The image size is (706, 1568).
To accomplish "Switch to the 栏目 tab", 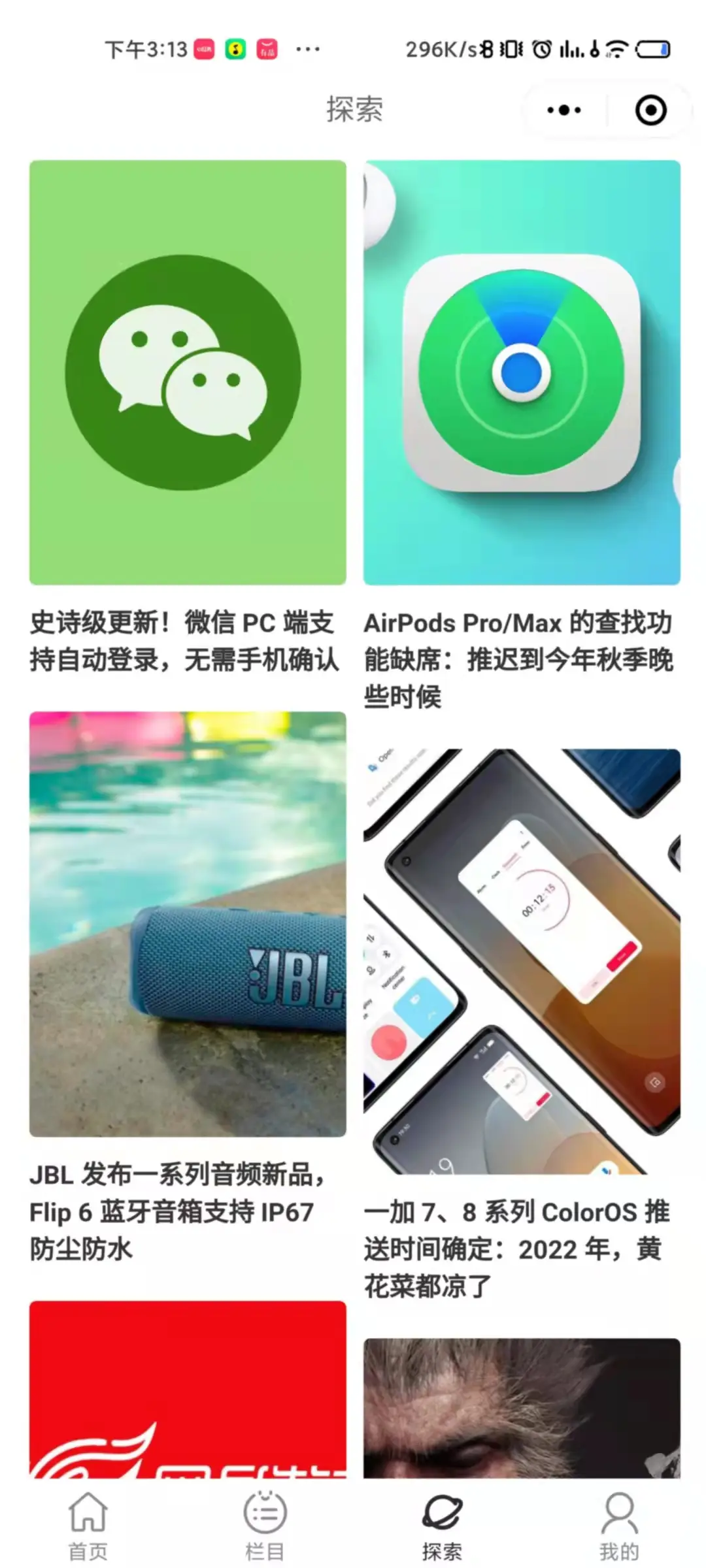I will point(265,1526).
